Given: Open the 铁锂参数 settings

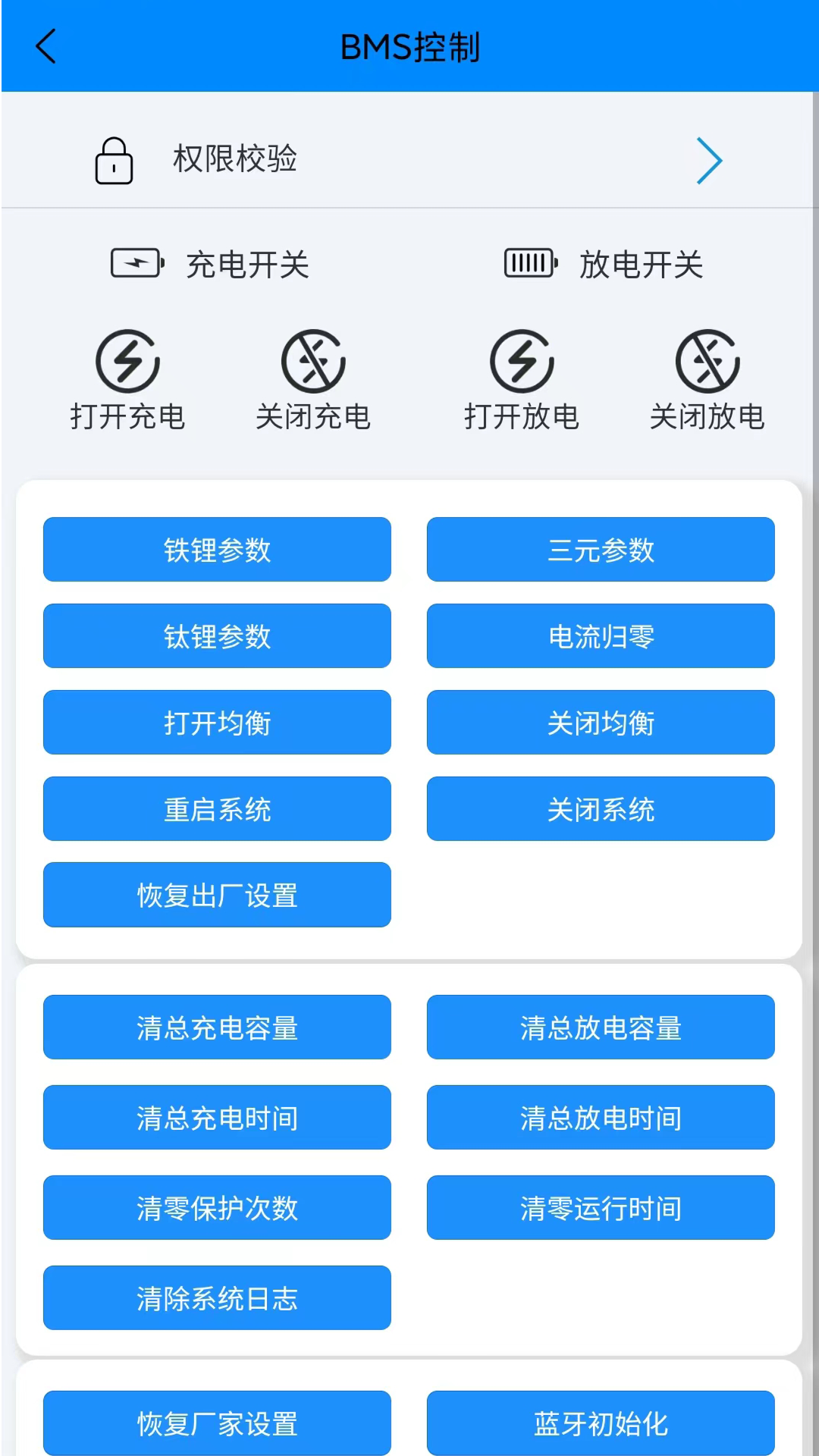Looking at the screenshot, I should tap(217, 550).
